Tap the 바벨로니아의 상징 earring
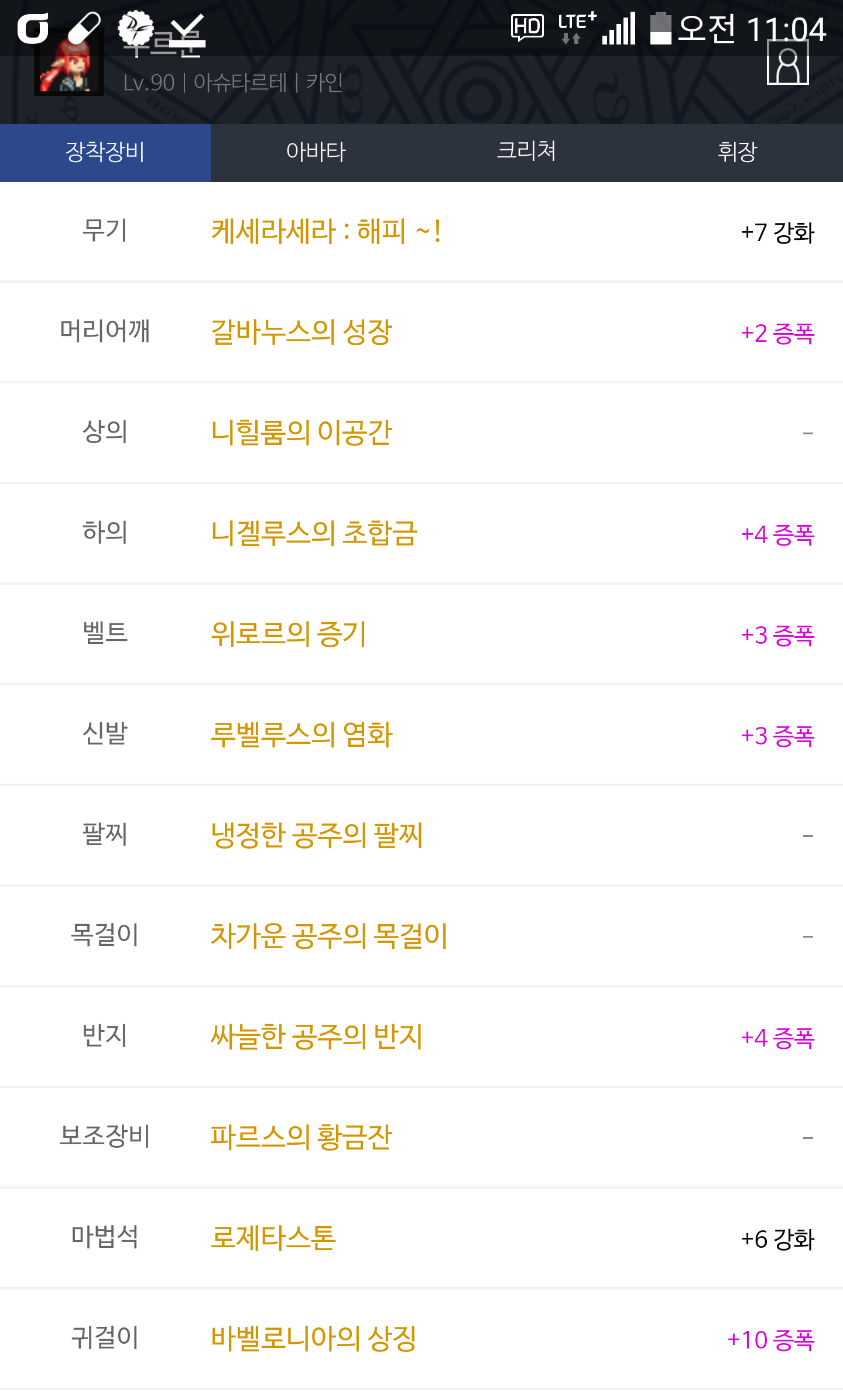843x1400 pixels. (x=314, y=1339)
